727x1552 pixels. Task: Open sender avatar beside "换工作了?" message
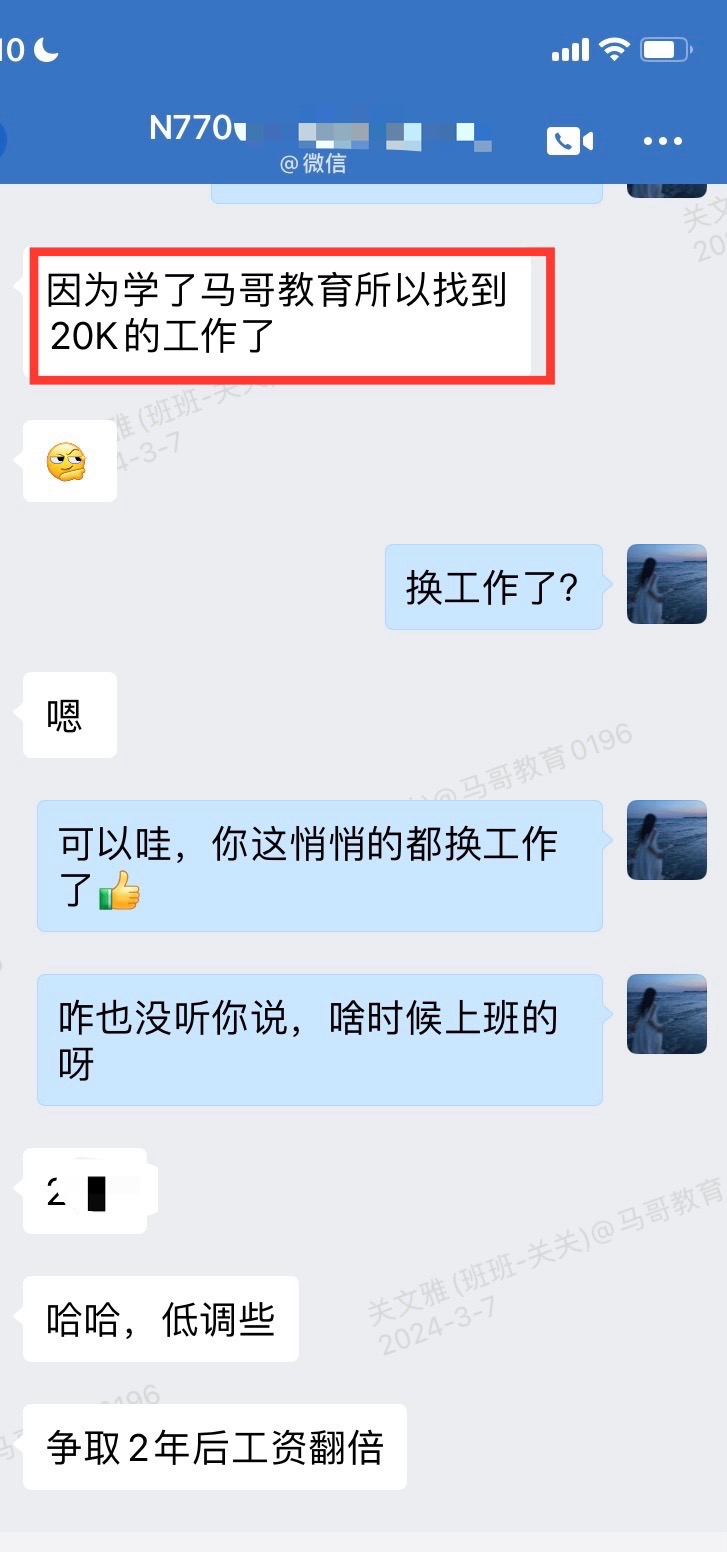666,584
